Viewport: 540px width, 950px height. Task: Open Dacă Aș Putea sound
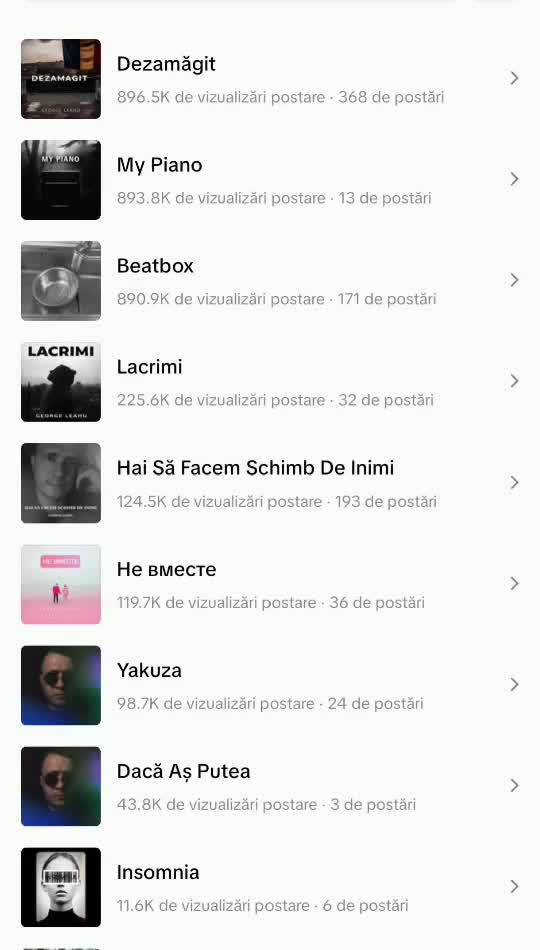tap(270, 786)
